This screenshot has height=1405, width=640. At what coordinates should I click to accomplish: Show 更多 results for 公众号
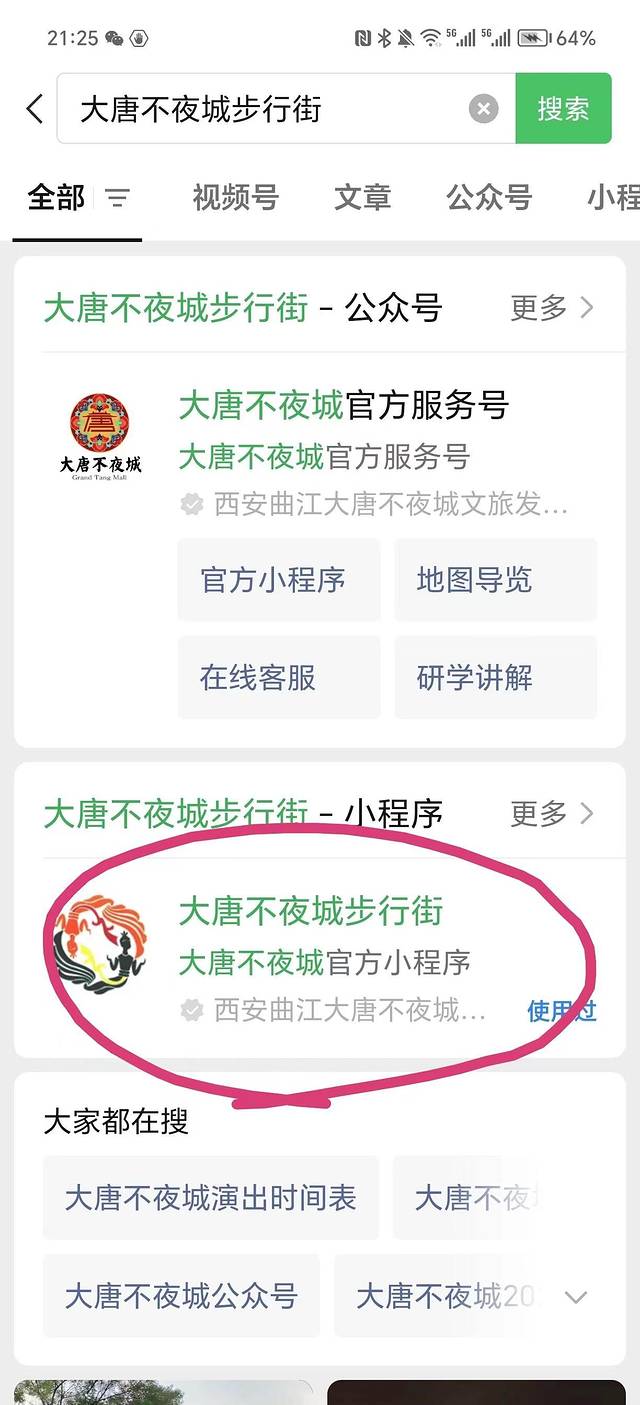coord(552,307)
